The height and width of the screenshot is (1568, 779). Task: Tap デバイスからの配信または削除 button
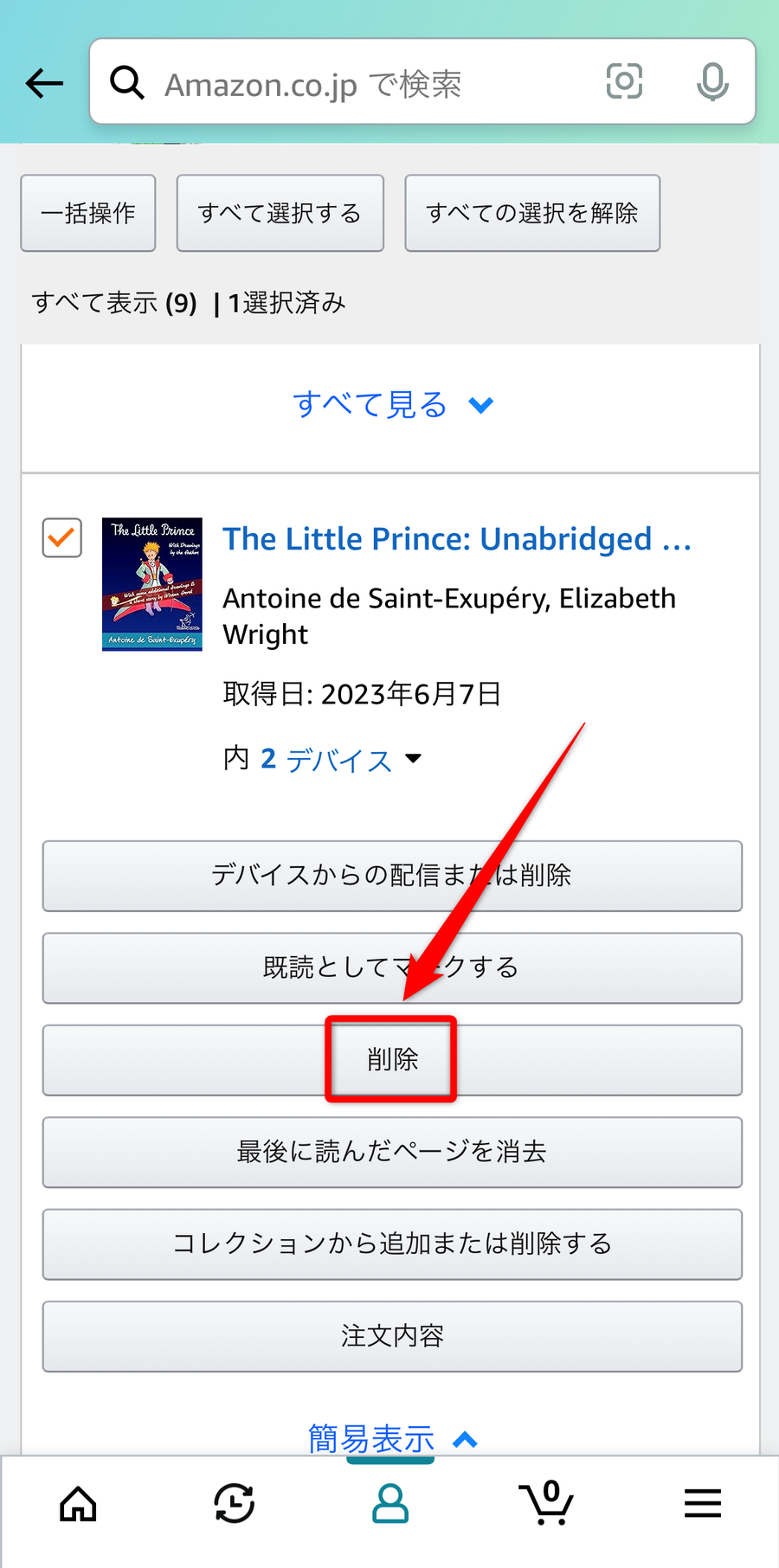point(392,876)
